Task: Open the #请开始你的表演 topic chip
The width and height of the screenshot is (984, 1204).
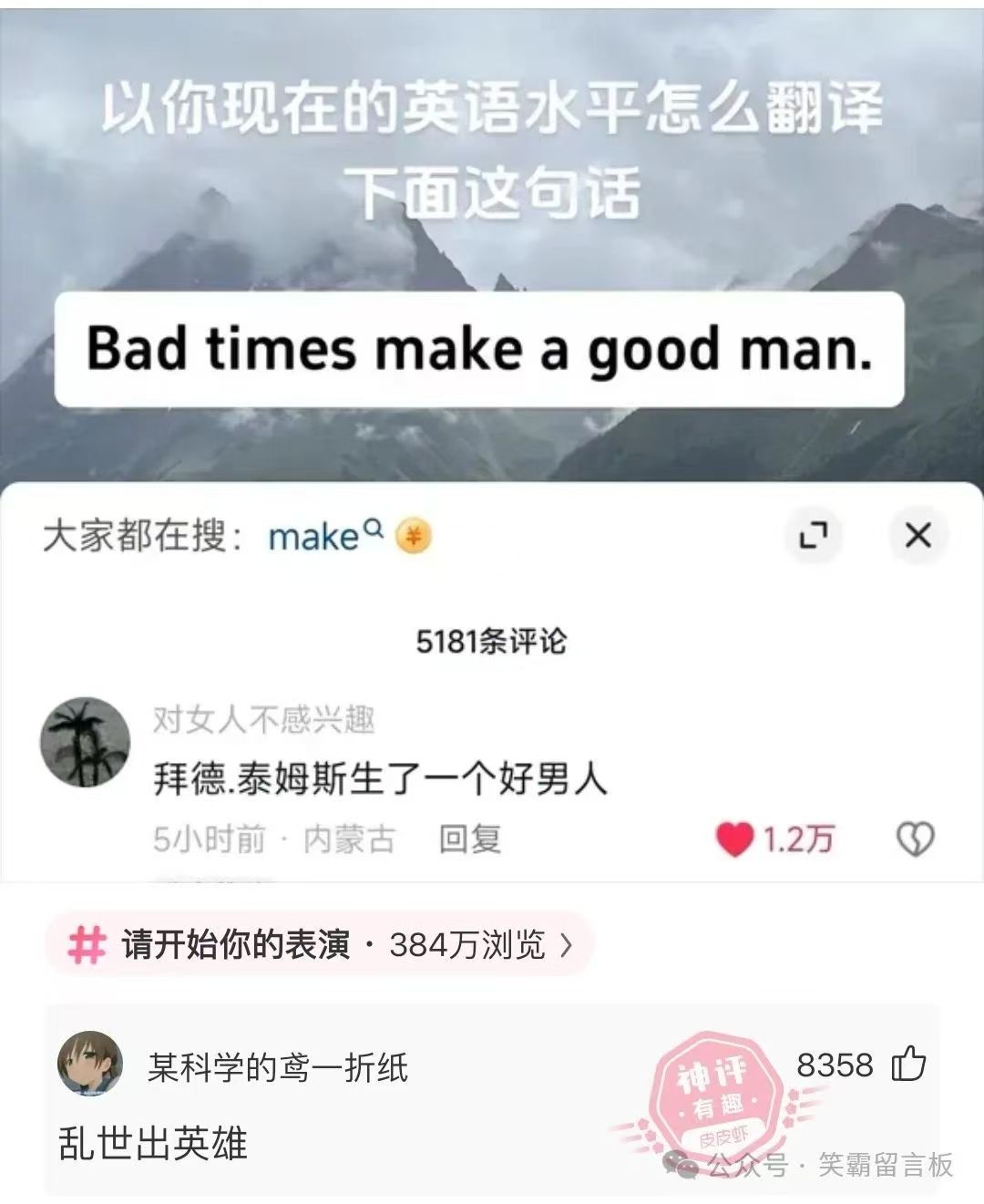Action: 319,944
